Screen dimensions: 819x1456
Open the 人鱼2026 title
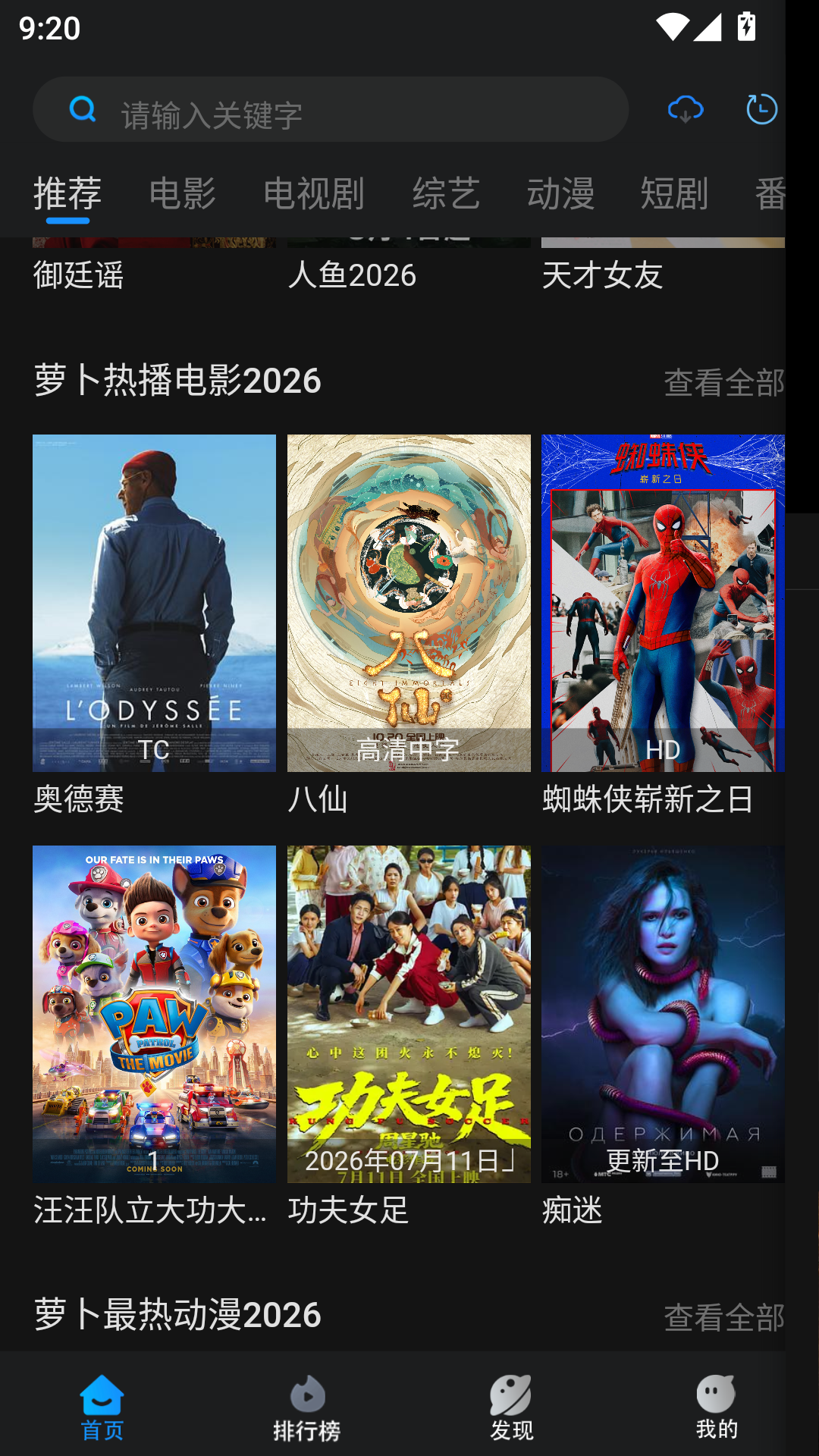[353, 275]
